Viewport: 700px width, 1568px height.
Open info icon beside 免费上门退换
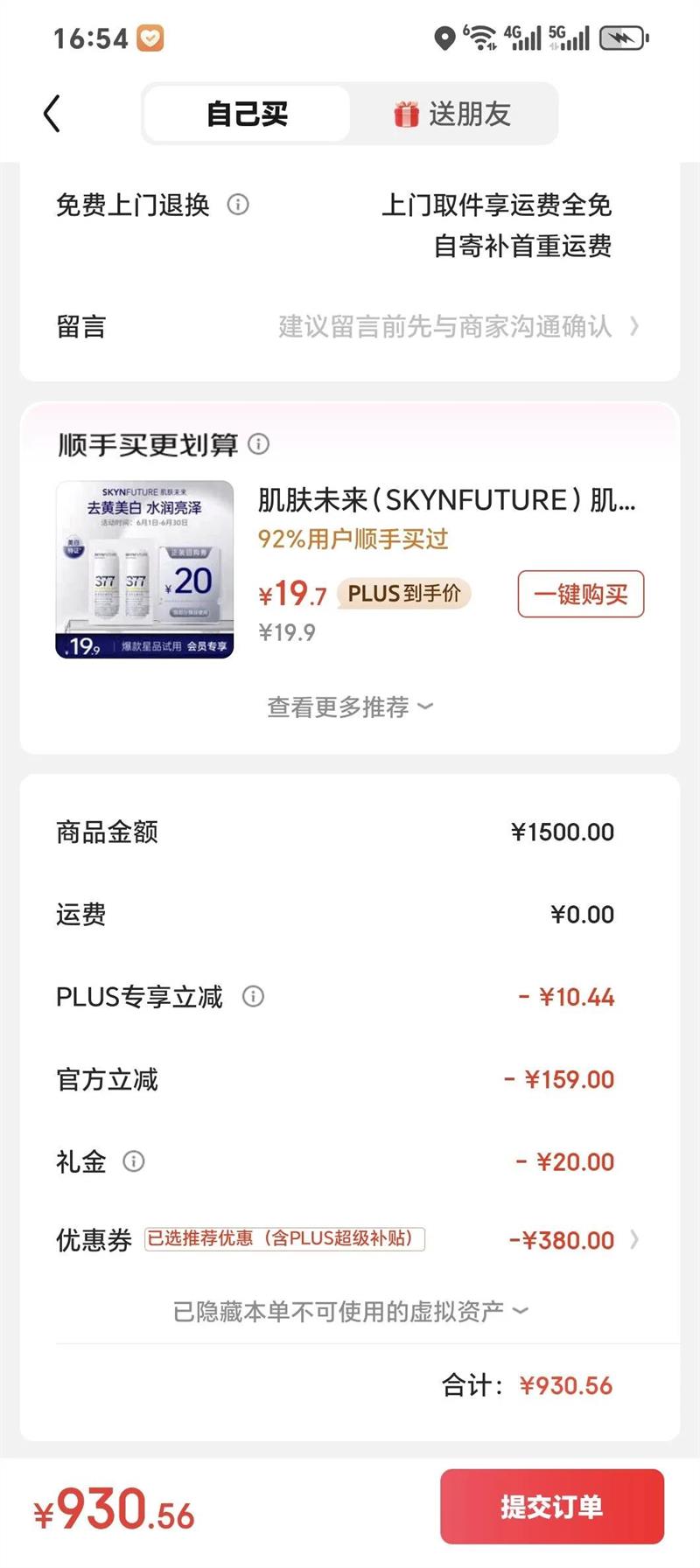pyautogui.click(x=238, y=205)
